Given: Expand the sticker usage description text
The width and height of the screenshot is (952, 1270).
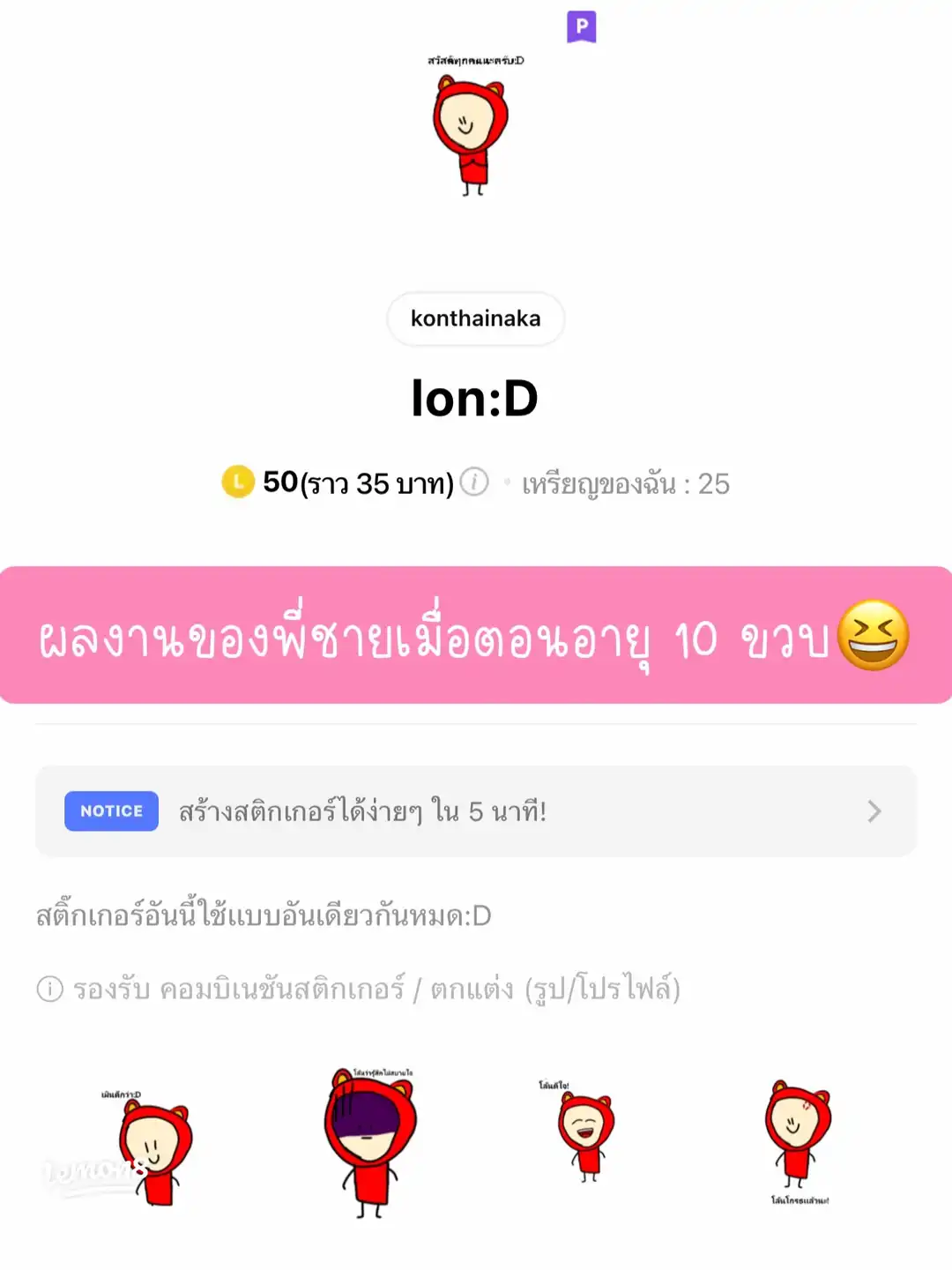Looking at the screenshot, I should coord(264,919).
